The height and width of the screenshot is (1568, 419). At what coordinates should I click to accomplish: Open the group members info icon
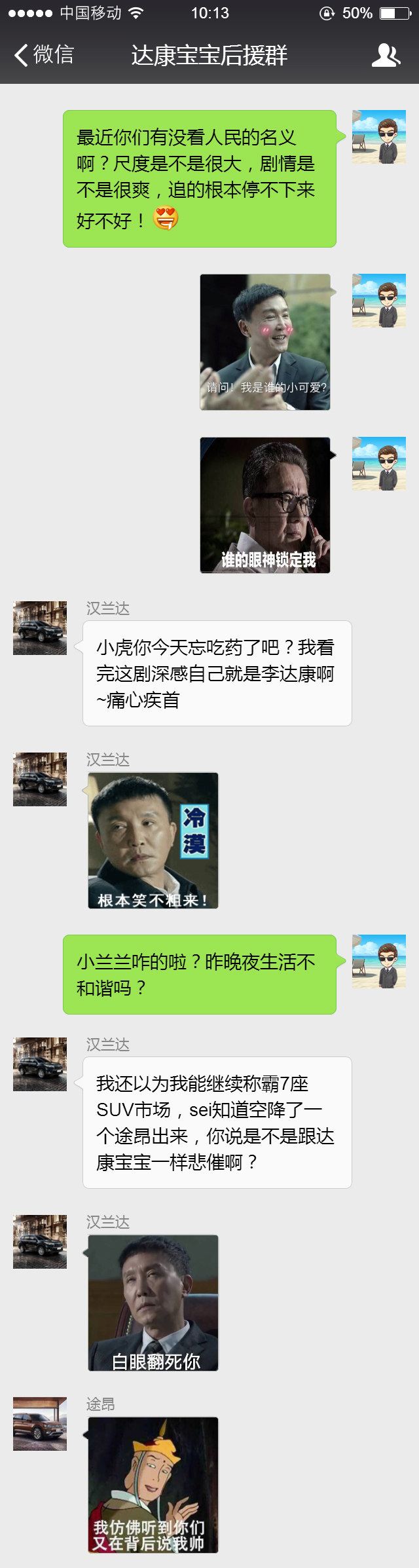pos(386,55)
